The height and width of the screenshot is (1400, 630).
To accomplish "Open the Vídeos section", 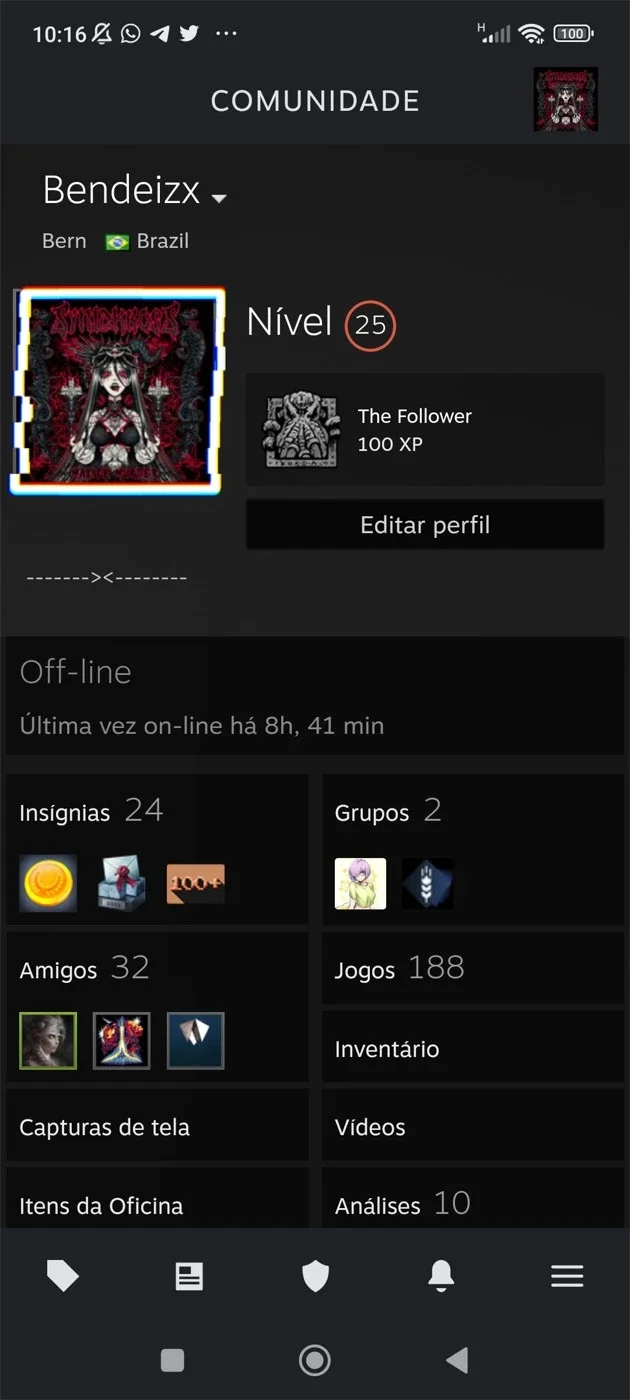I will (x=473, y=1126).
